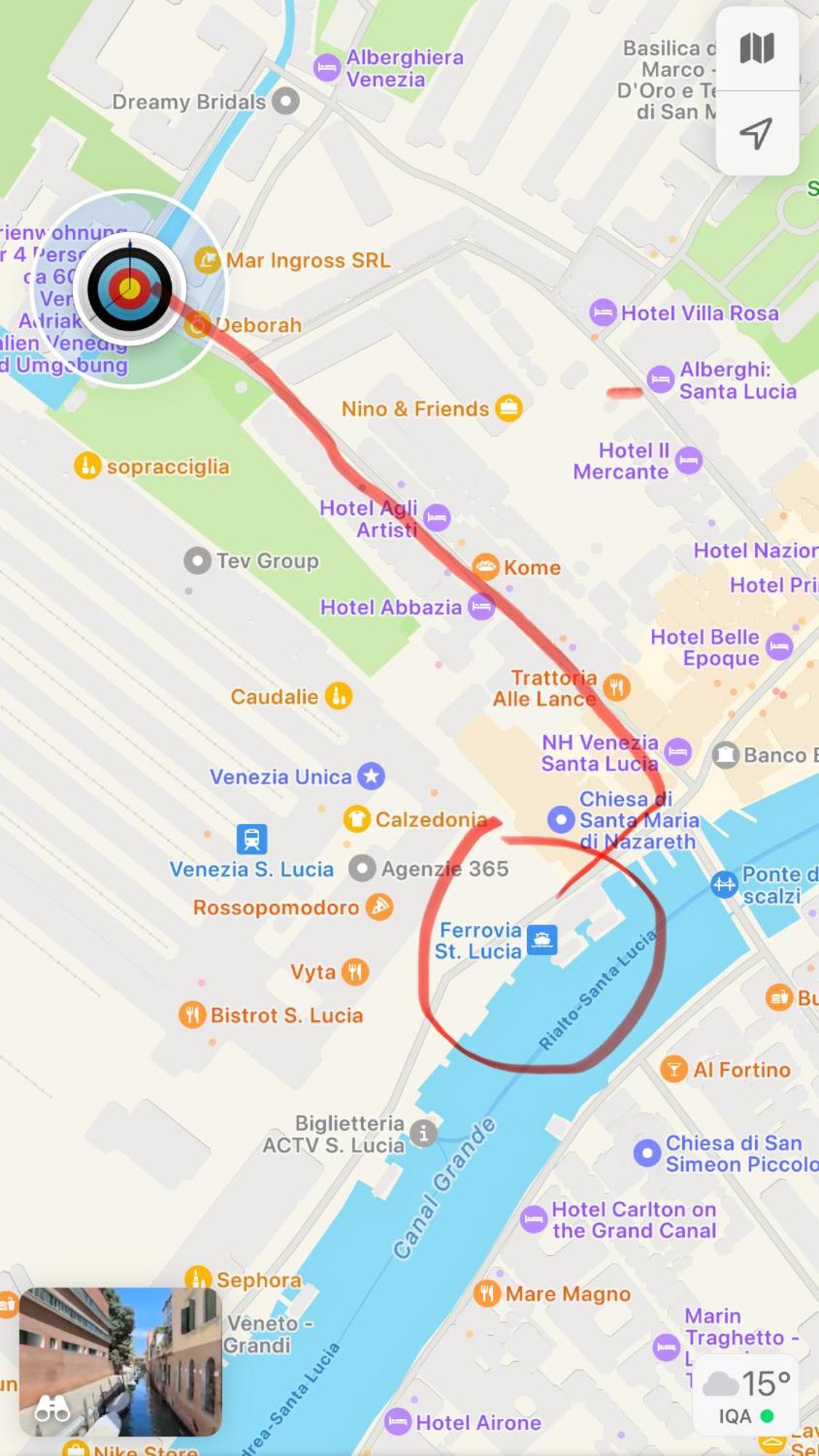Select the Calzedonia shop pin
Screen dimensions: 819x1456
click(x=357, y=819)
